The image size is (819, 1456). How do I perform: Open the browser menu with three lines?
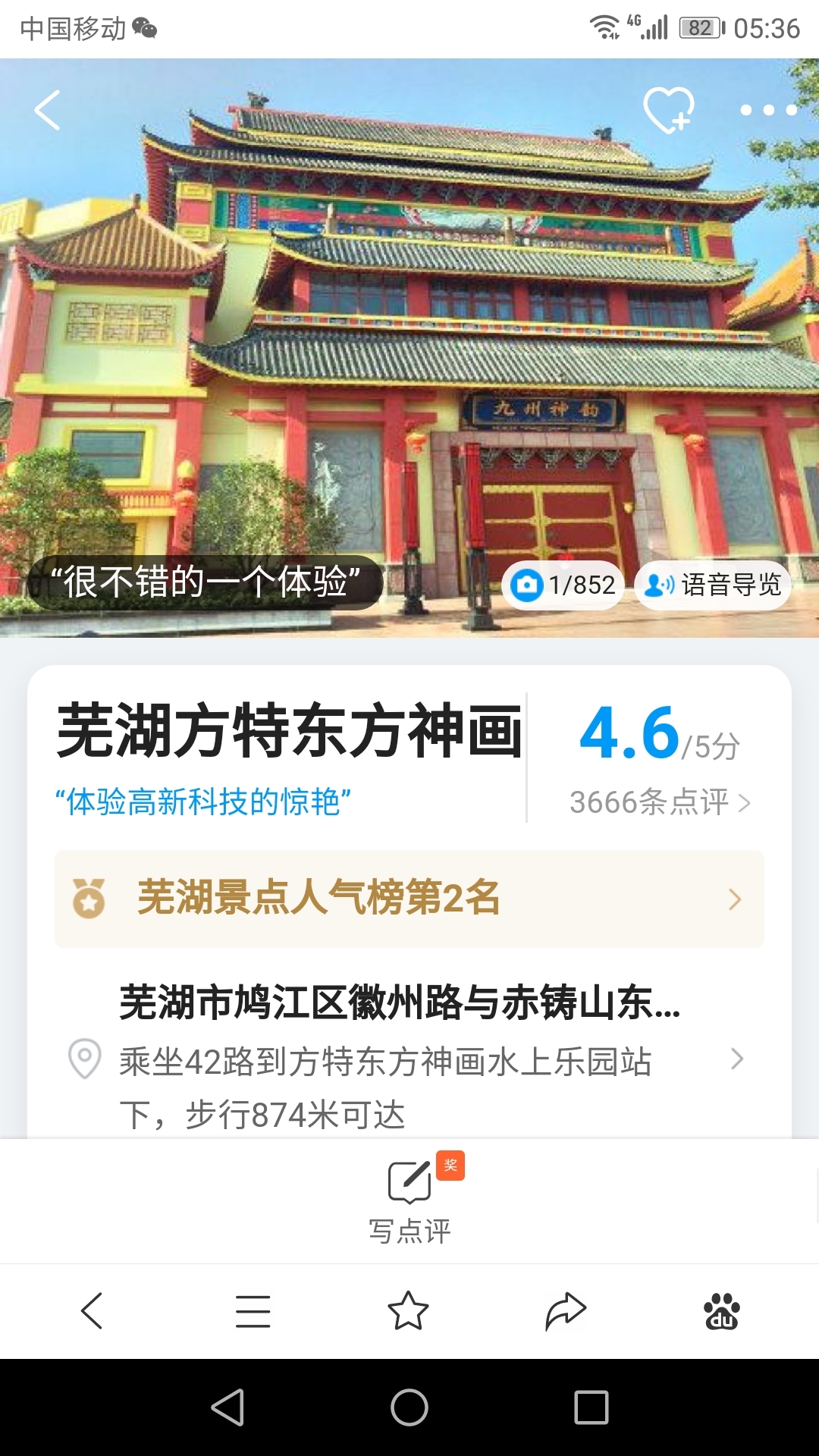tap(253, 1311)
